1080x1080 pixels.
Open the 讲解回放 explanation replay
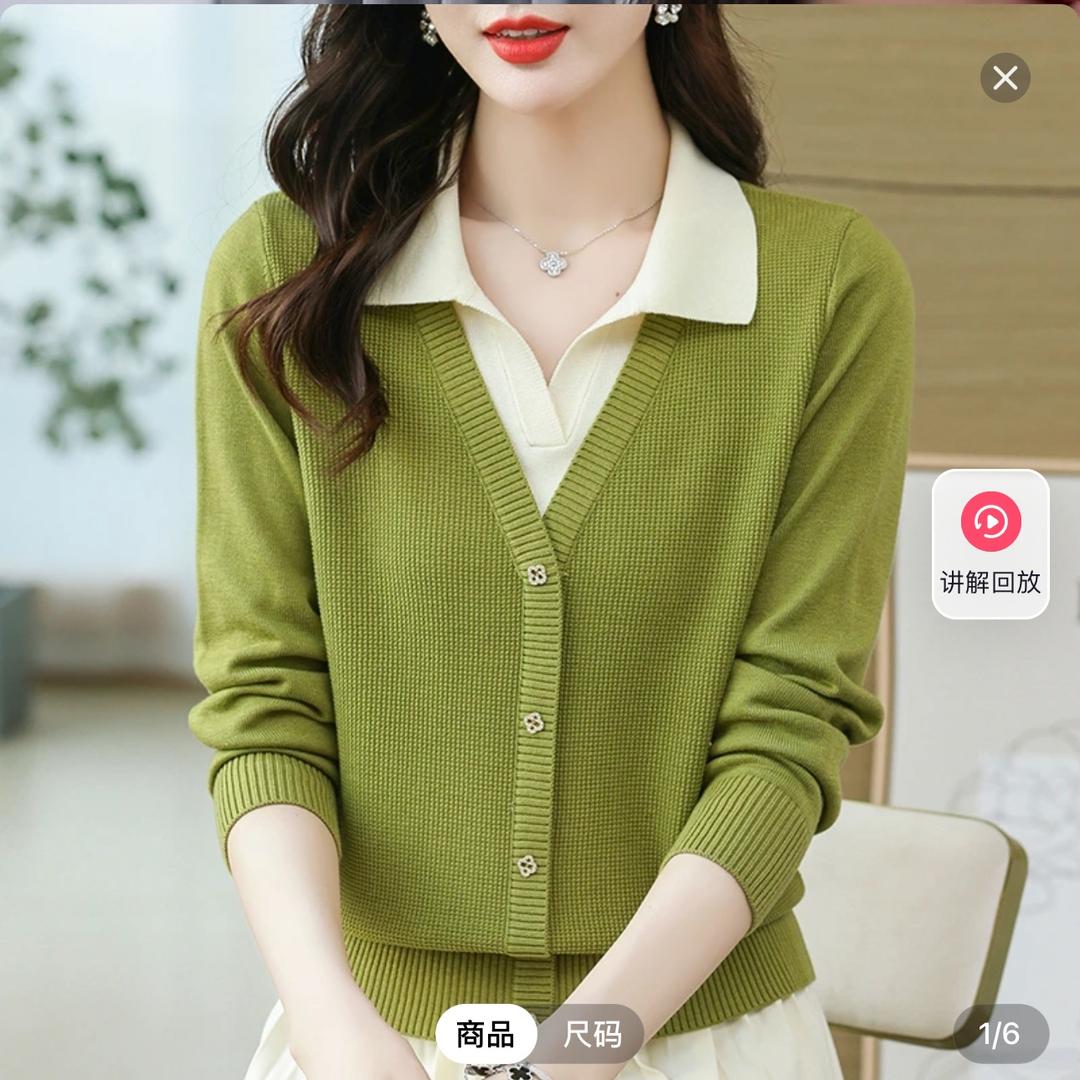click(990, 545)
